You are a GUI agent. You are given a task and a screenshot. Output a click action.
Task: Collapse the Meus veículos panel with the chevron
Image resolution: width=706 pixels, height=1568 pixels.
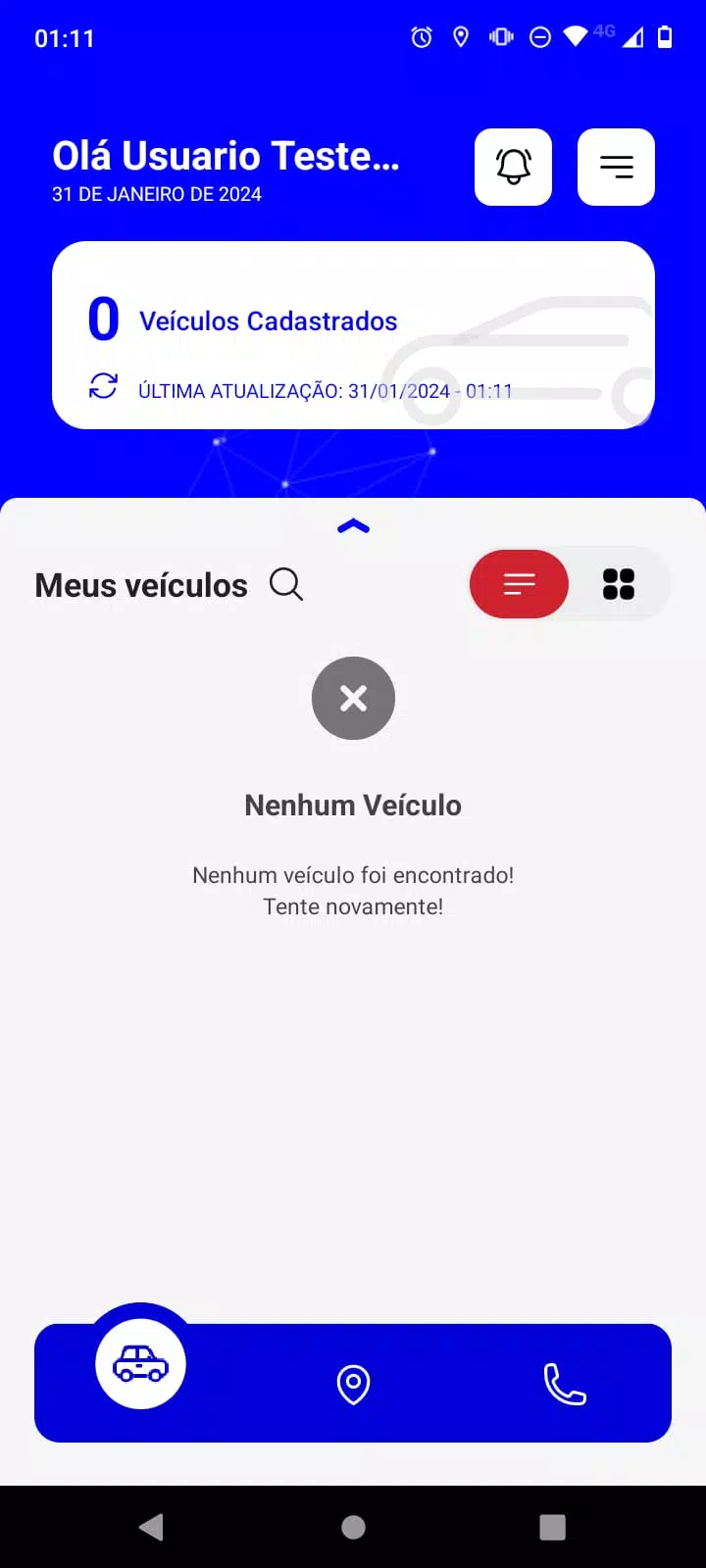click(x=353, y=525)
